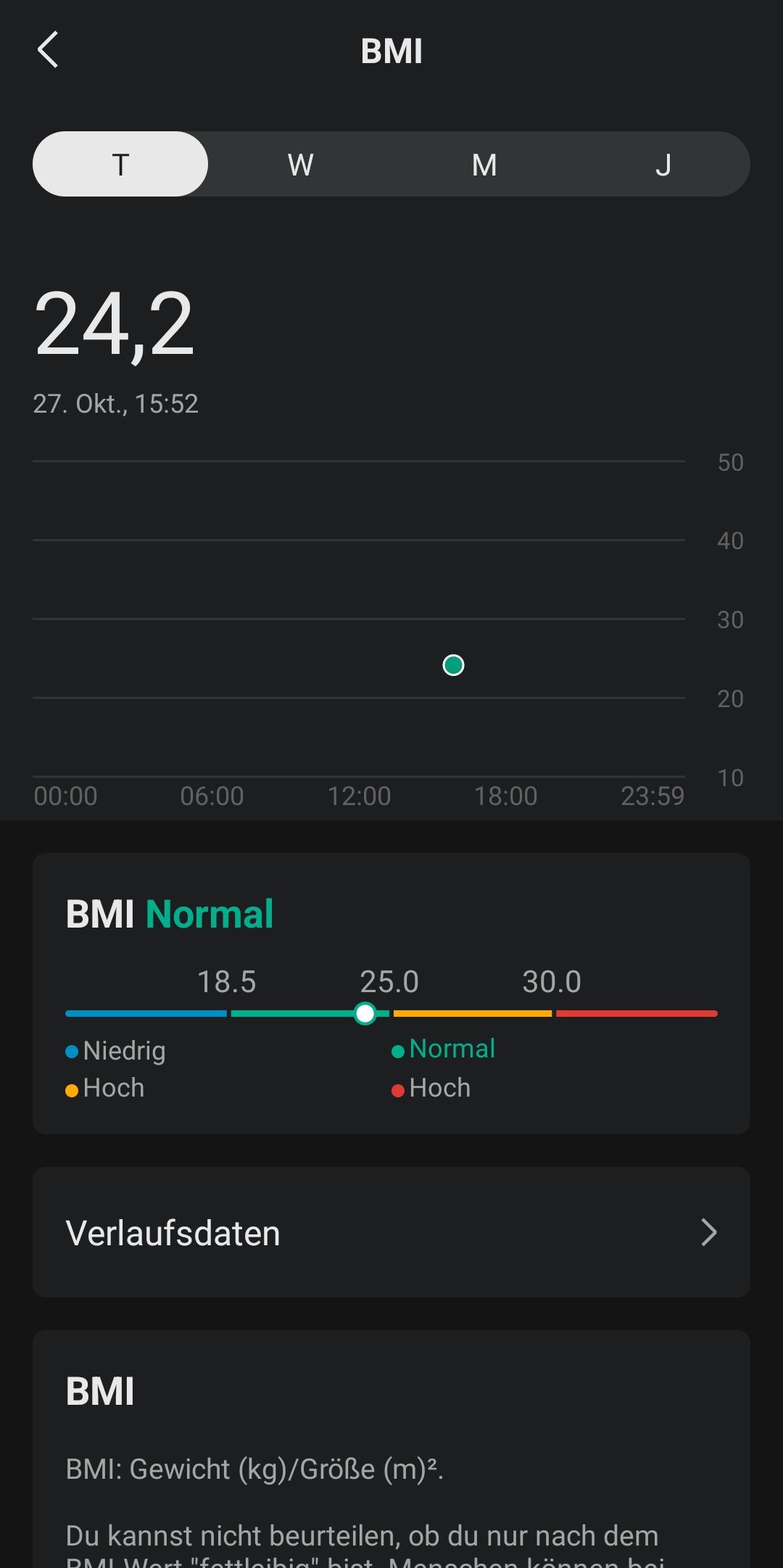Viewport: 783px width, 1568px height.
Task: Tap the green BMI data point on the chart
Action: pos(453,665)
